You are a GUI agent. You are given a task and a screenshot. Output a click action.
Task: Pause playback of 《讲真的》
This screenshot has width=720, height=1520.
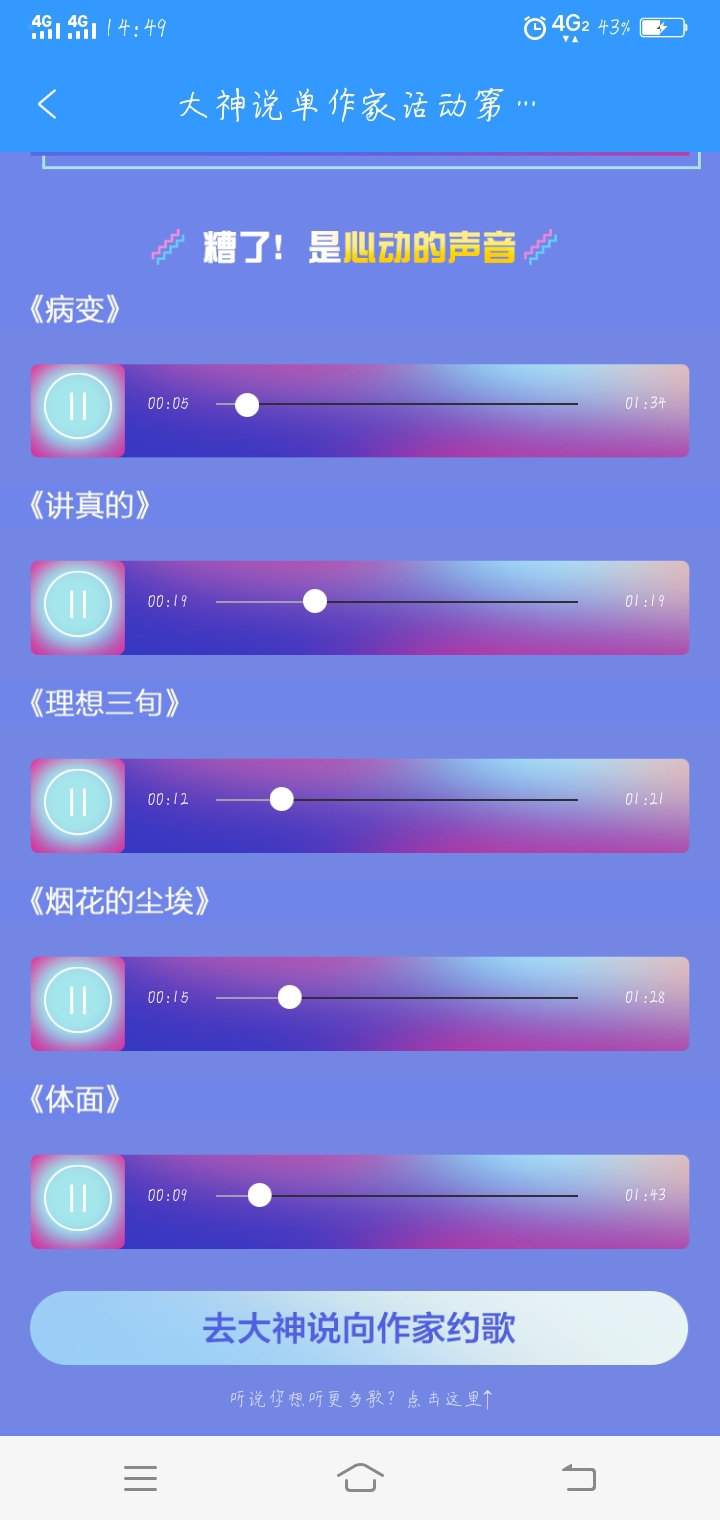[x=78, y=604]
